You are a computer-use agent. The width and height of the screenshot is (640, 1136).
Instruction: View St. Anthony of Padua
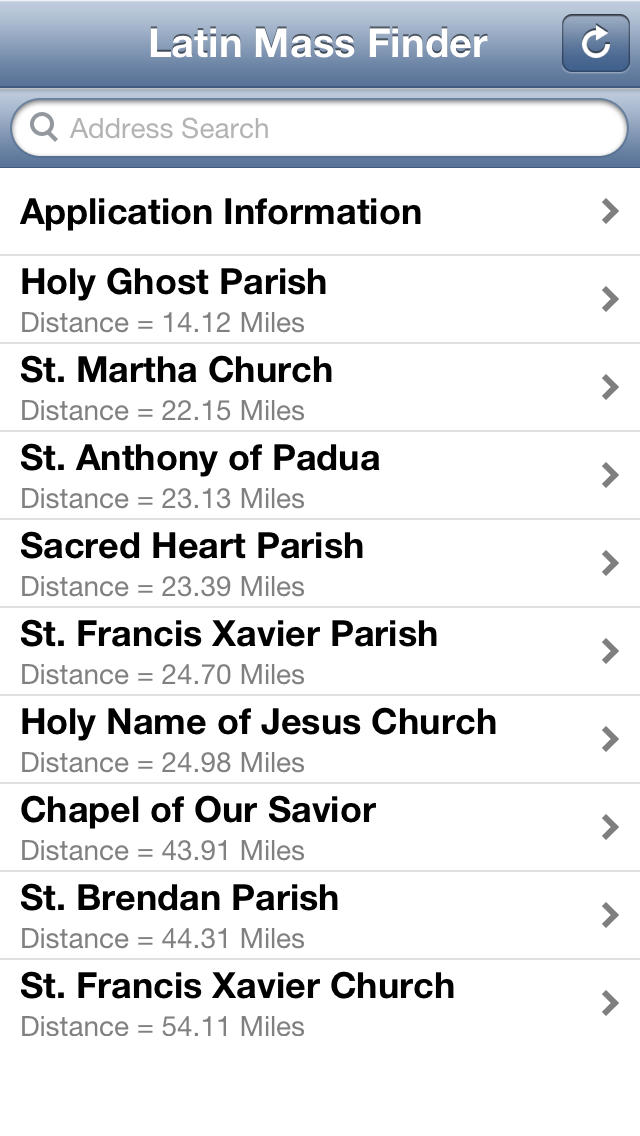[x=320, y=475]
